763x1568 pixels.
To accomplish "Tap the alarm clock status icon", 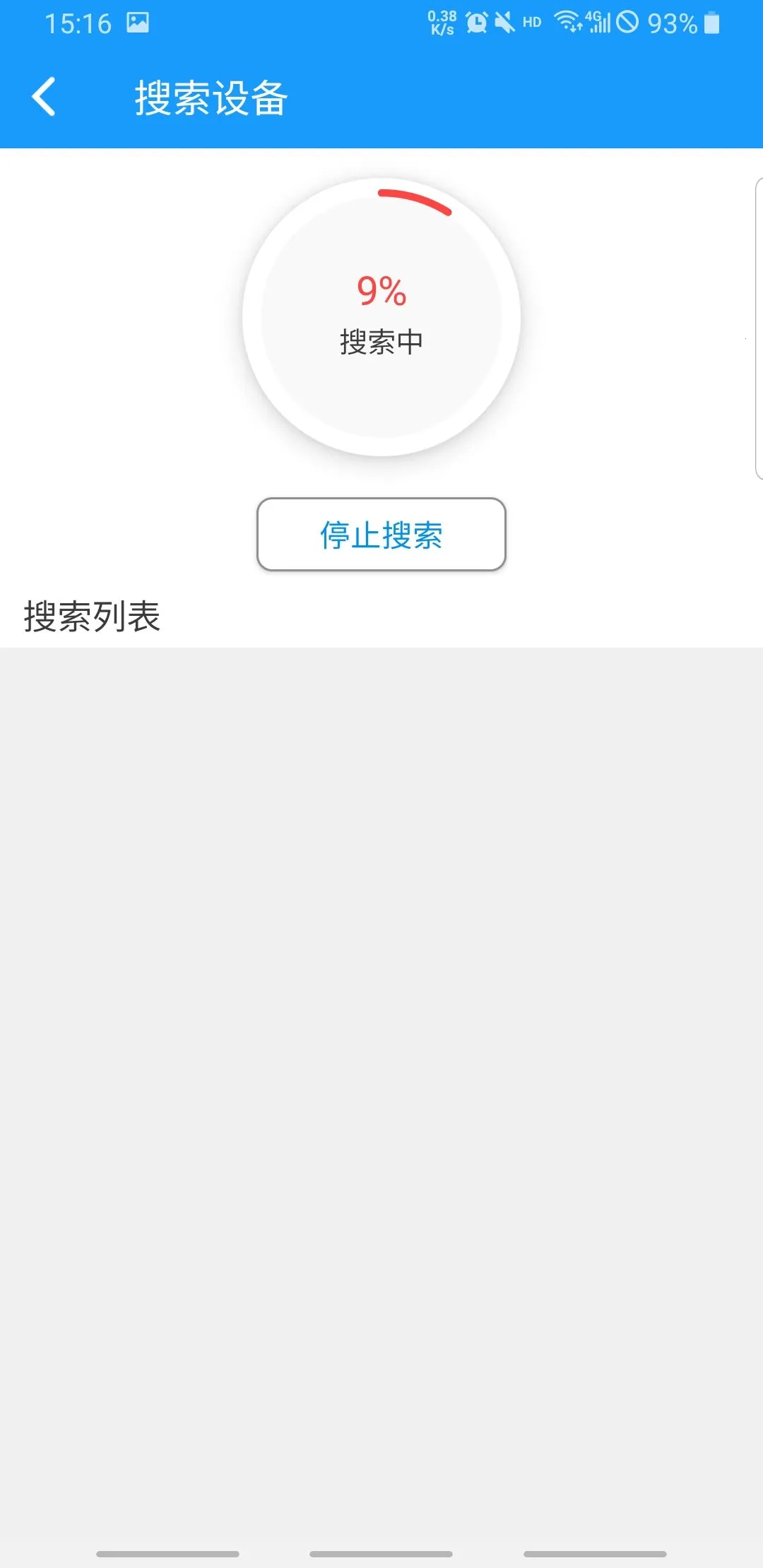I will click(x=478, y=21).
